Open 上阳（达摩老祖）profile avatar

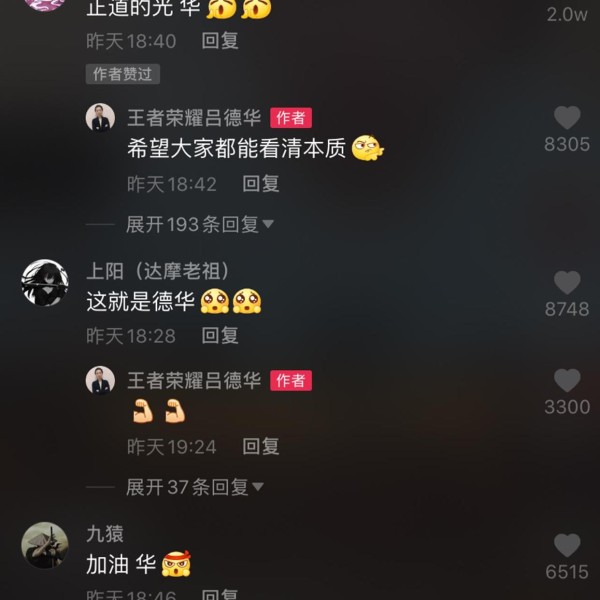point(45,282)
